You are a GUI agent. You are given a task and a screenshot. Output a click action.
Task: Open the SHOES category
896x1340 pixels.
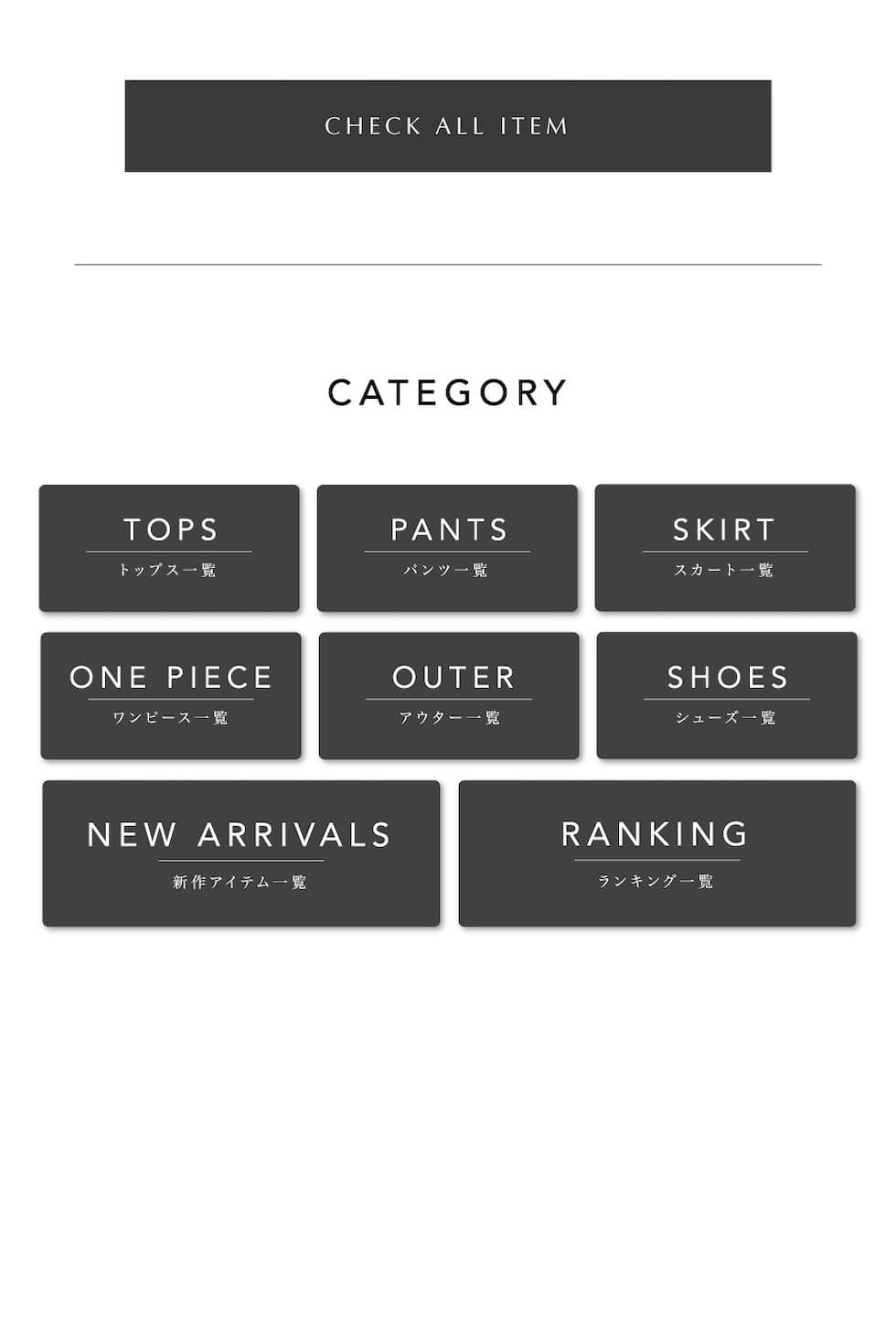727,695
